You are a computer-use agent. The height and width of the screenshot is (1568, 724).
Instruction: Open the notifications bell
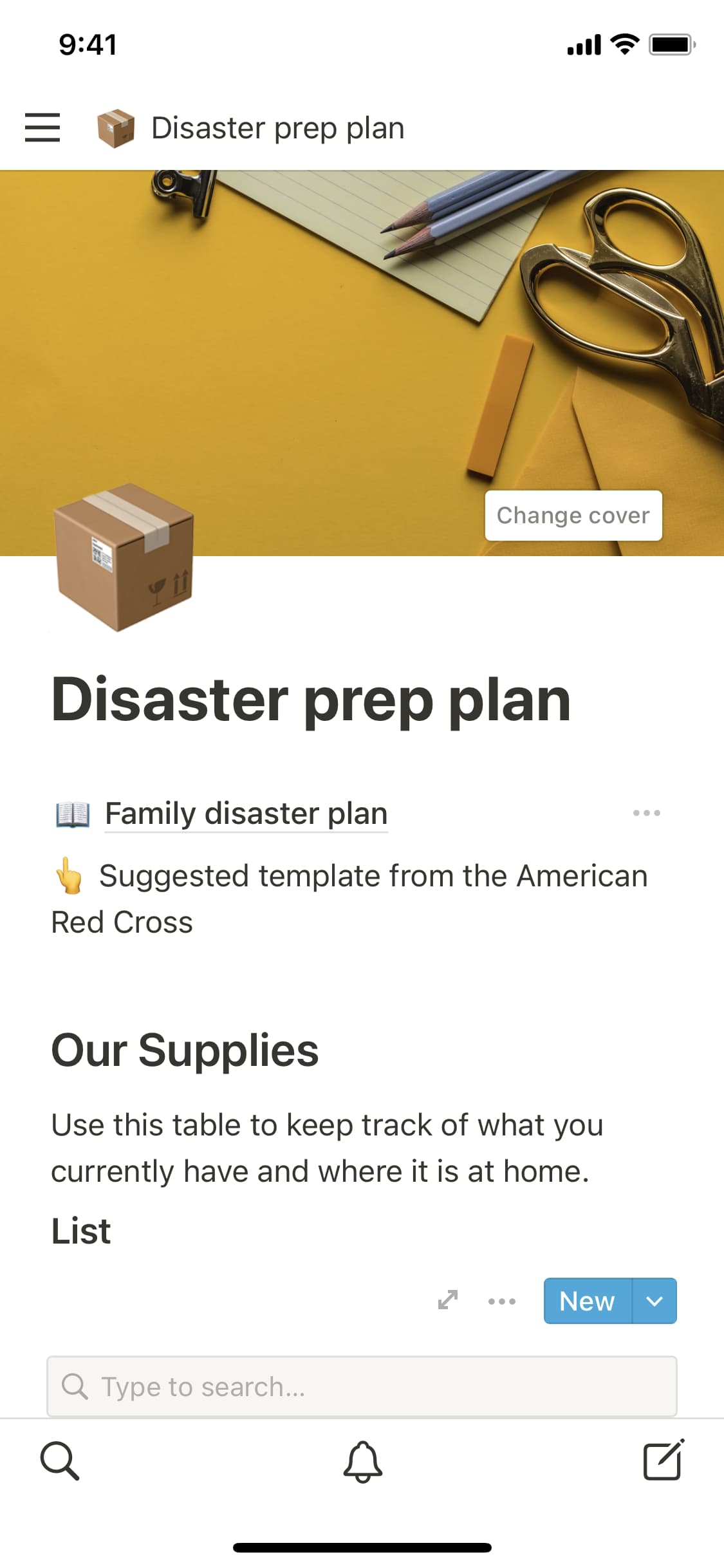(x=362, y=1461)
